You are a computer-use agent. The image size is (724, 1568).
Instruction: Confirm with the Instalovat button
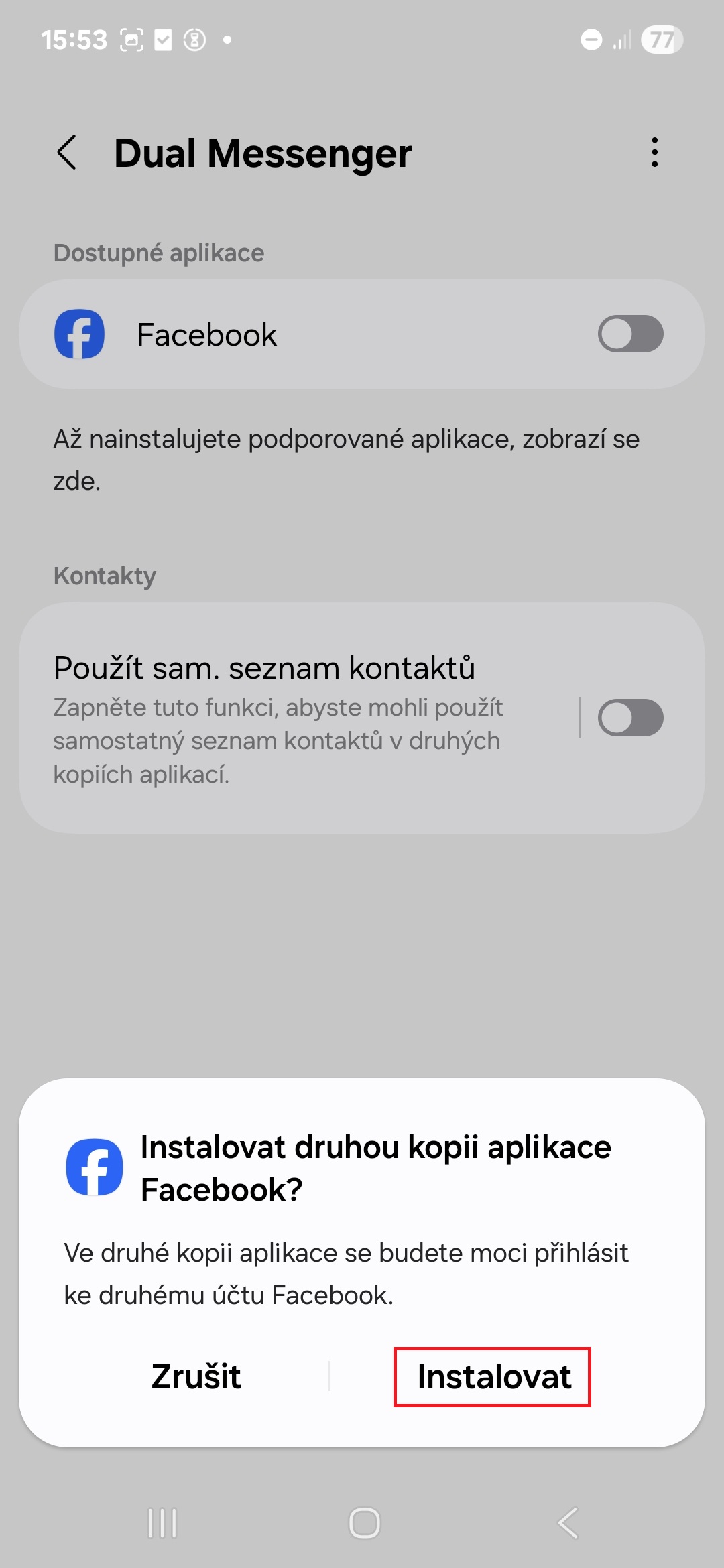pyautogui.click(x=493, y=1377)
